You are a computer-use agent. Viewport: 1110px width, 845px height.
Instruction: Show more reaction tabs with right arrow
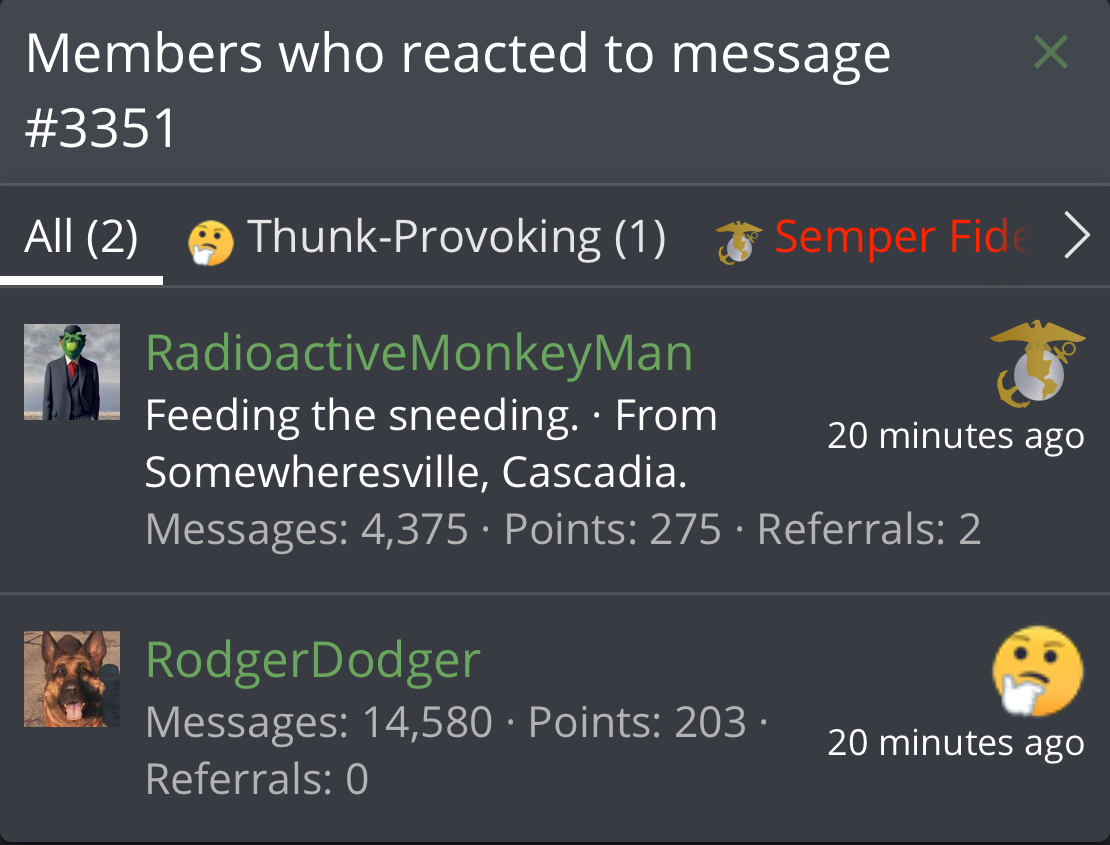[1077, 238]
